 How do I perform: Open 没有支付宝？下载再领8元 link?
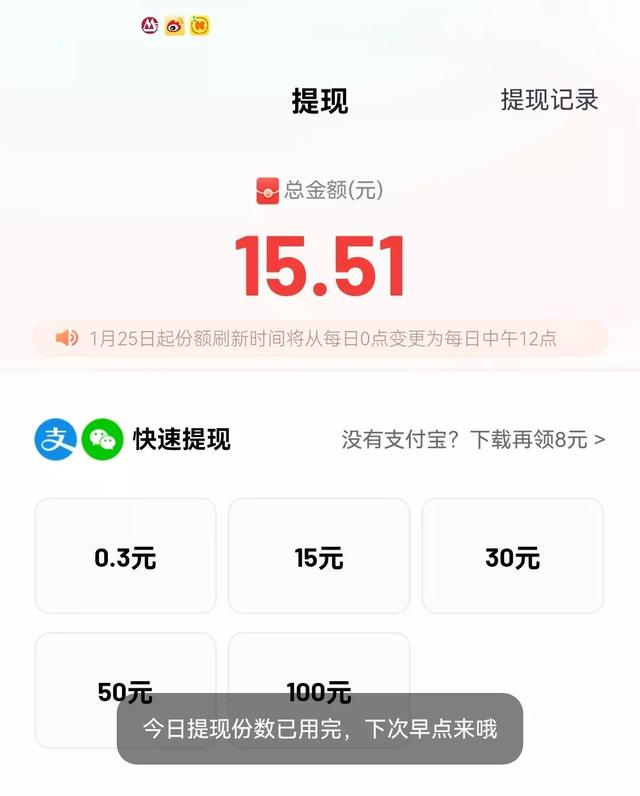[473, 439]
